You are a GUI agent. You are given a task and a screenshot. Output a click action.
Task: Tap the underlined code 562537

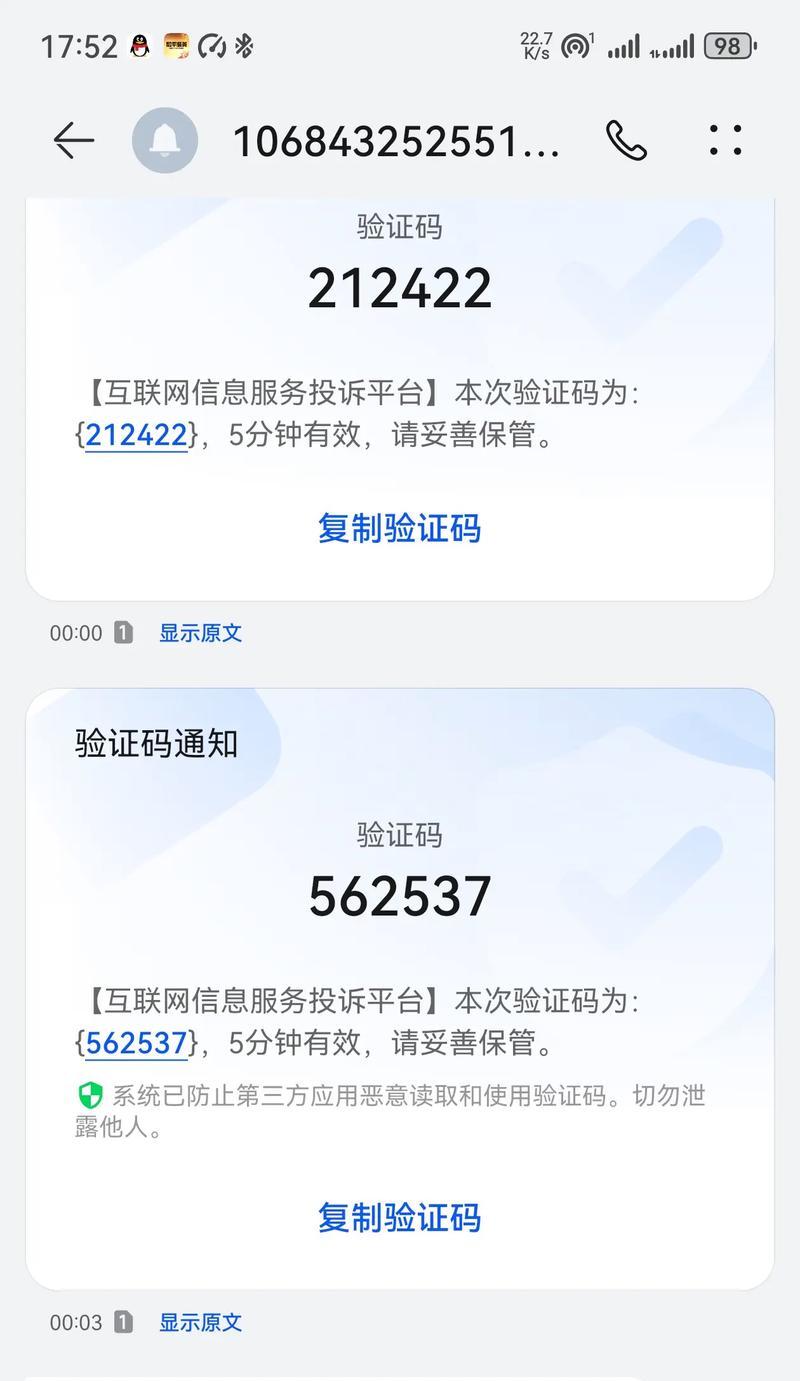pos(136,1043)
